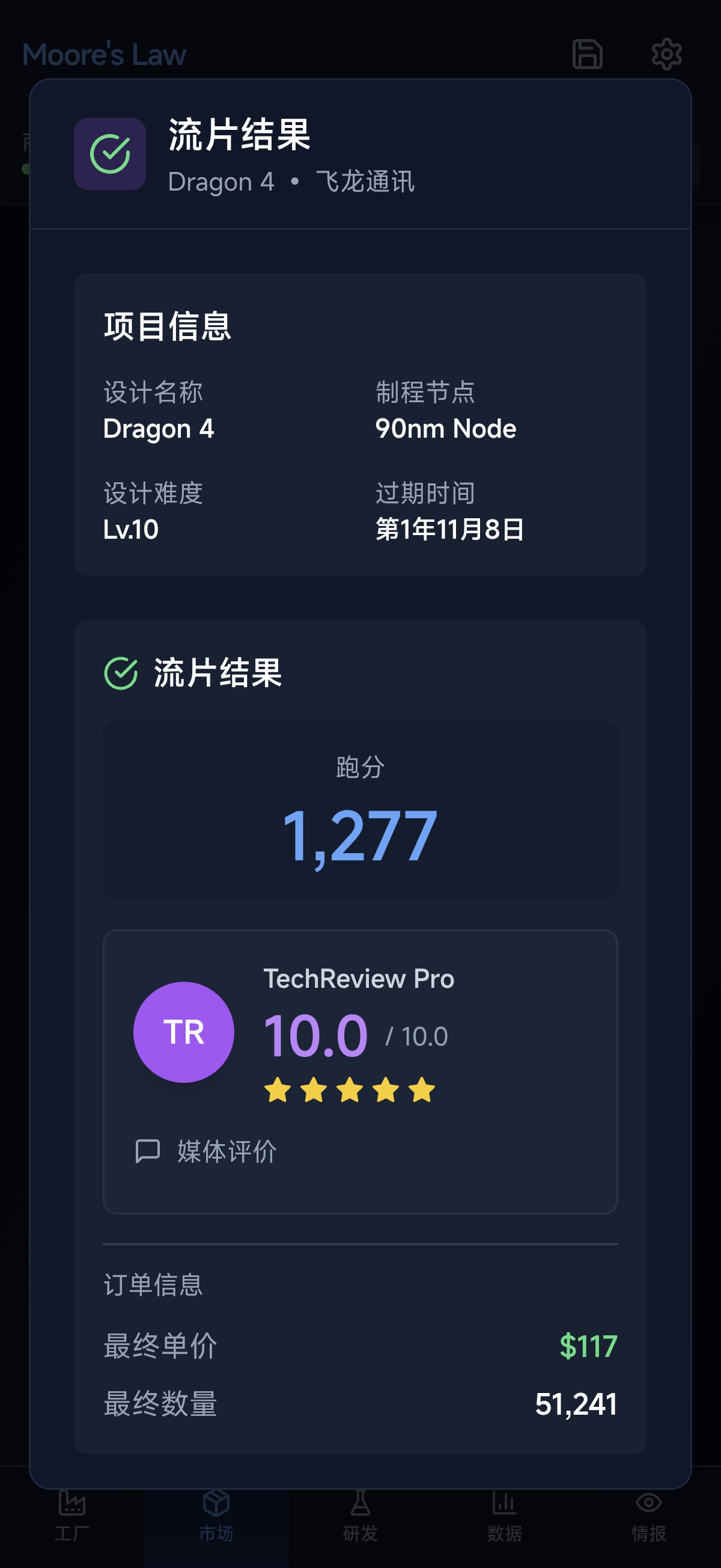The image size is (721, 1568).
Task: Open the 研发 (R&D) flask icon
Action: (361, 1510)
